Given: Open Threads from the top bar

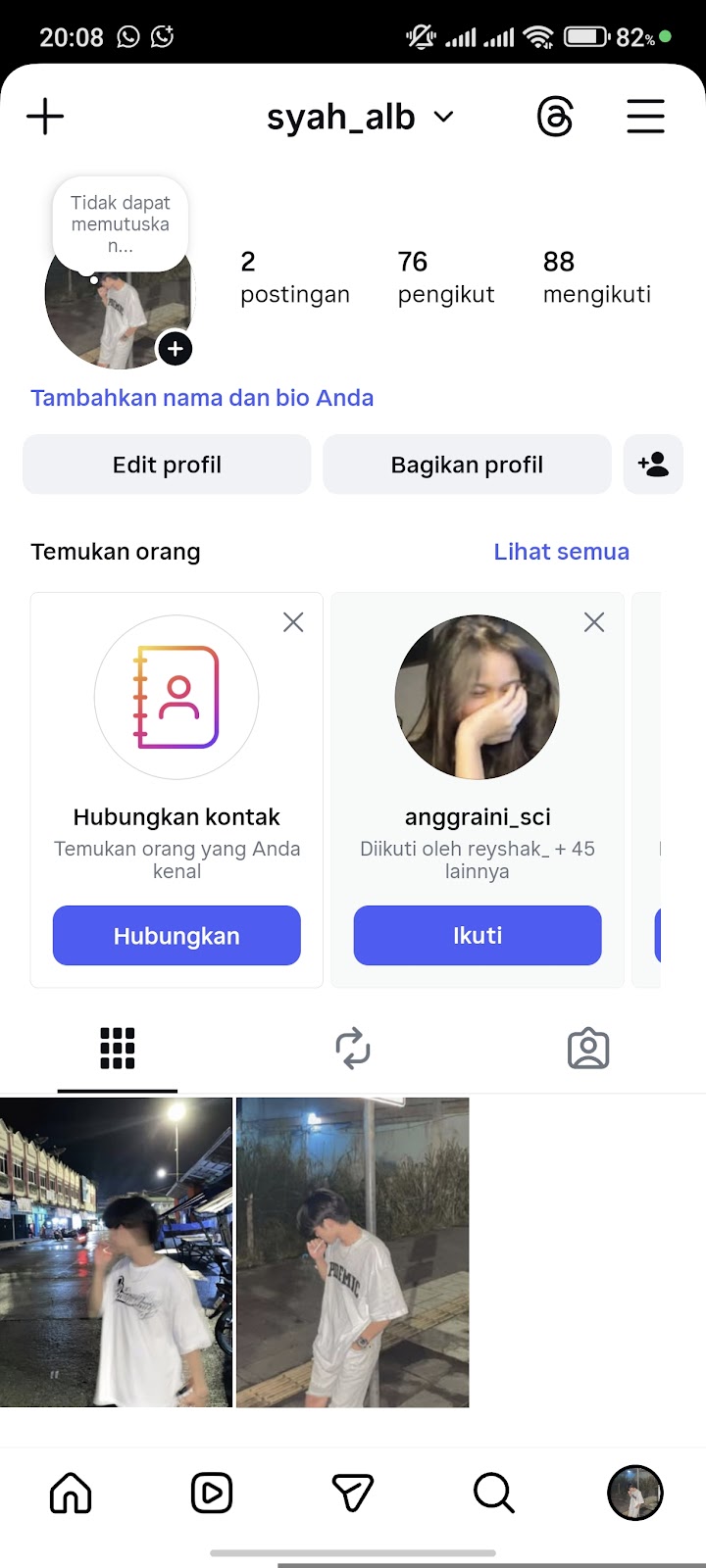Looking at the screenshot, I should [555, 118].
